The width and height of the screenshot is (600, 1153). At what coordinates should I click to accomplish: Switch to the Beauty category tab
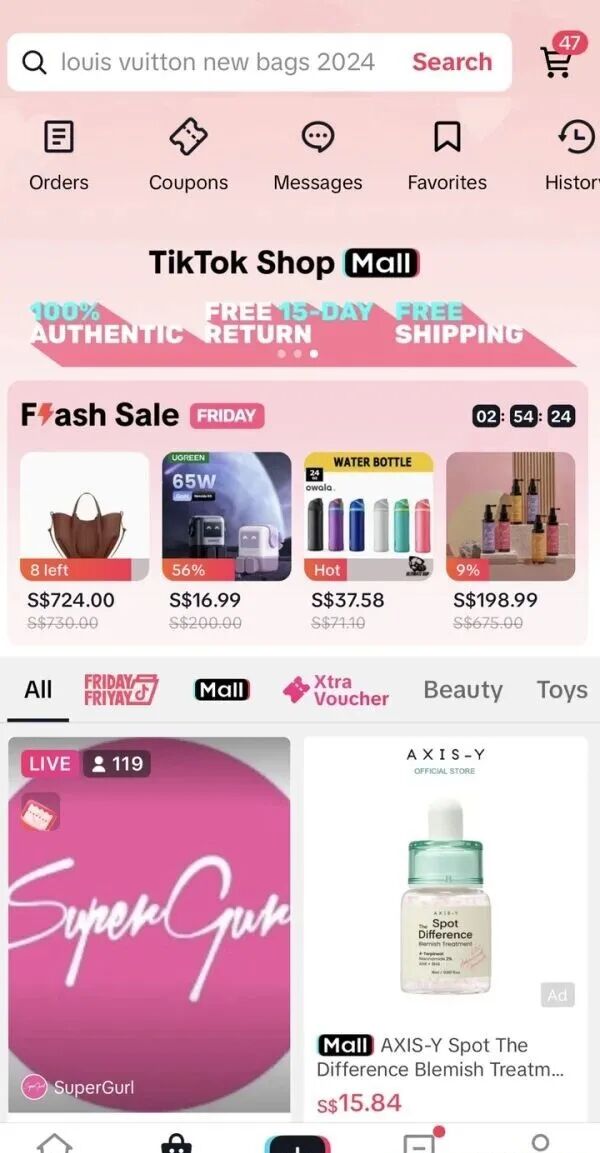click(x=462, y=690)
